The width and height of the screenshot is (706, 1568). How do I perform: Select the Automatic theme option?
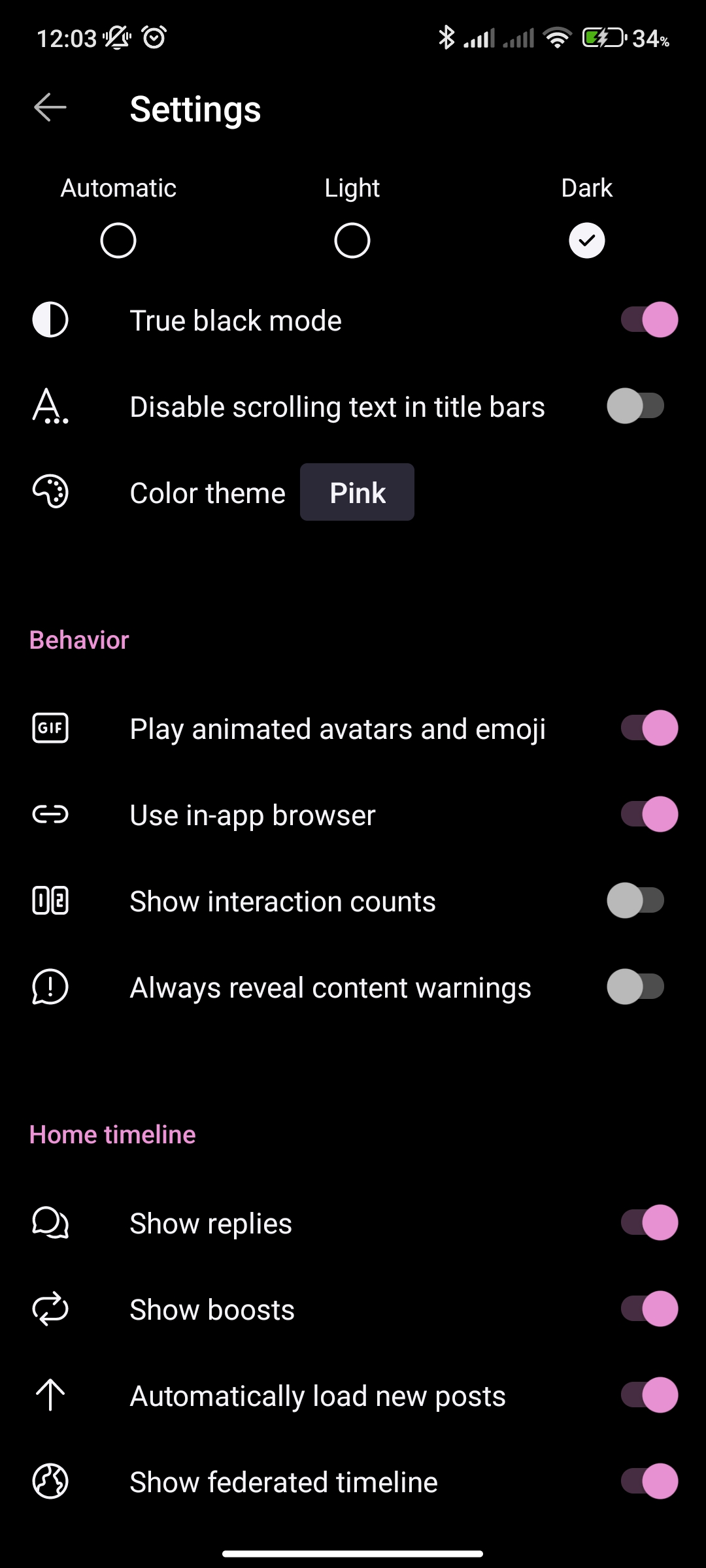pos(118,240)
